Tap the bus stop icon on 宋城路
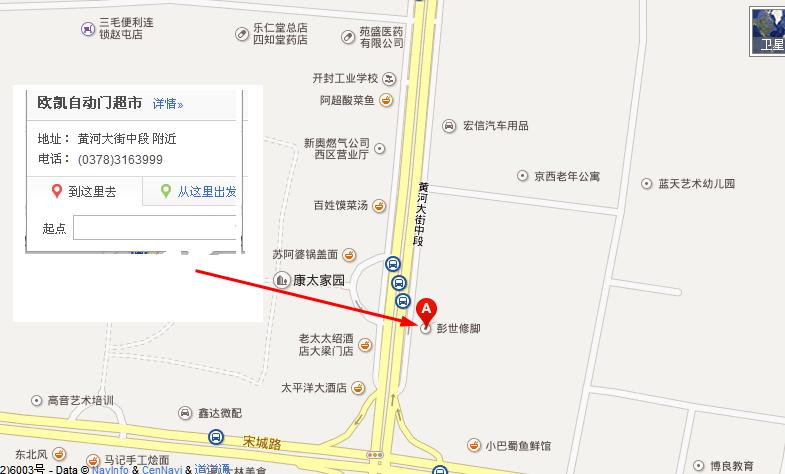 [216, 437]
